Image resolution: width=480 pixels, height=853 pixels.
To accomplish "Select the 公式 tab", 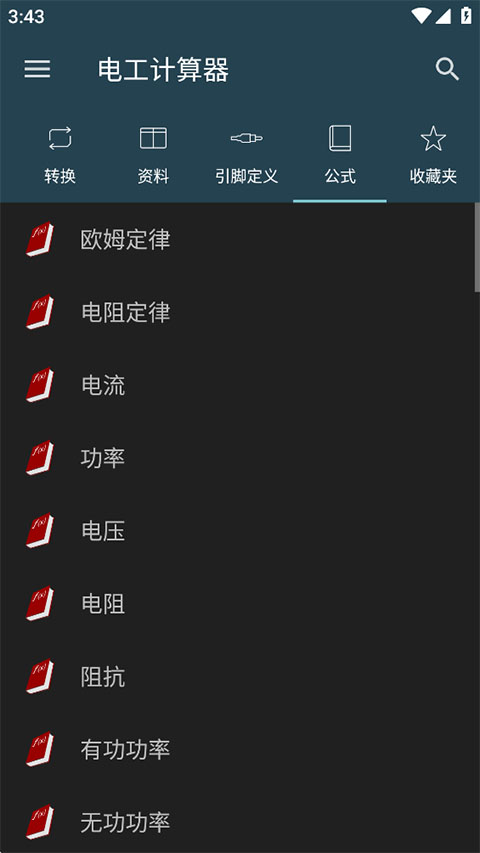I will coord(340,155).
